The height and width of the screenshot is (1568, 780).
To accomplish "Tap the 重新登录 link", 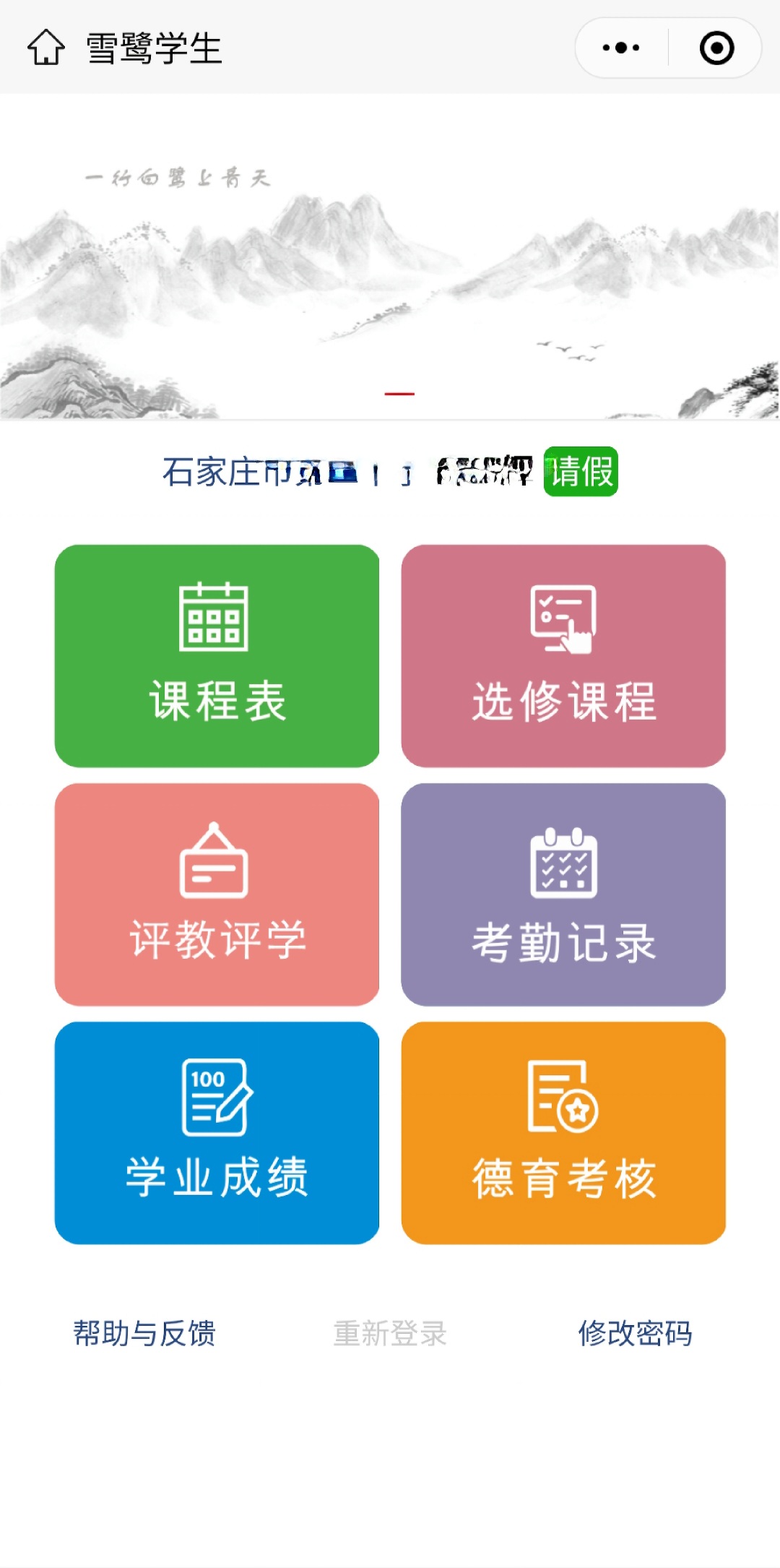I will click(390, 1333).
